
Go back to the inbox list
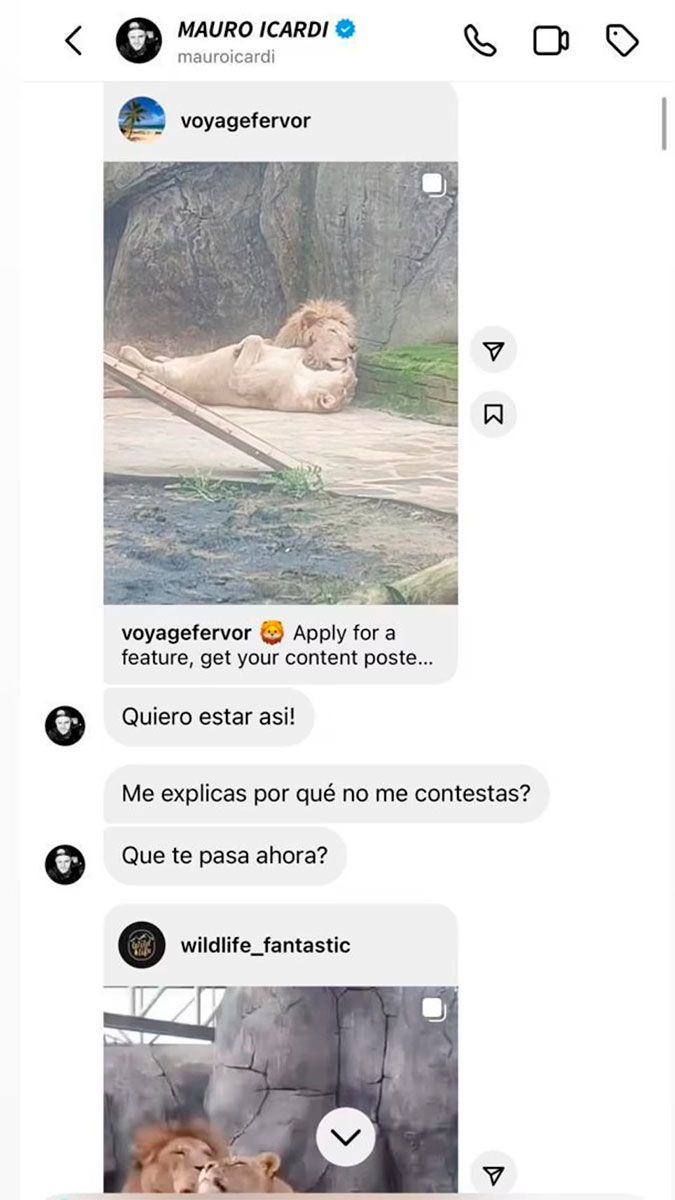pyautogui.click(x=73, y=41)
